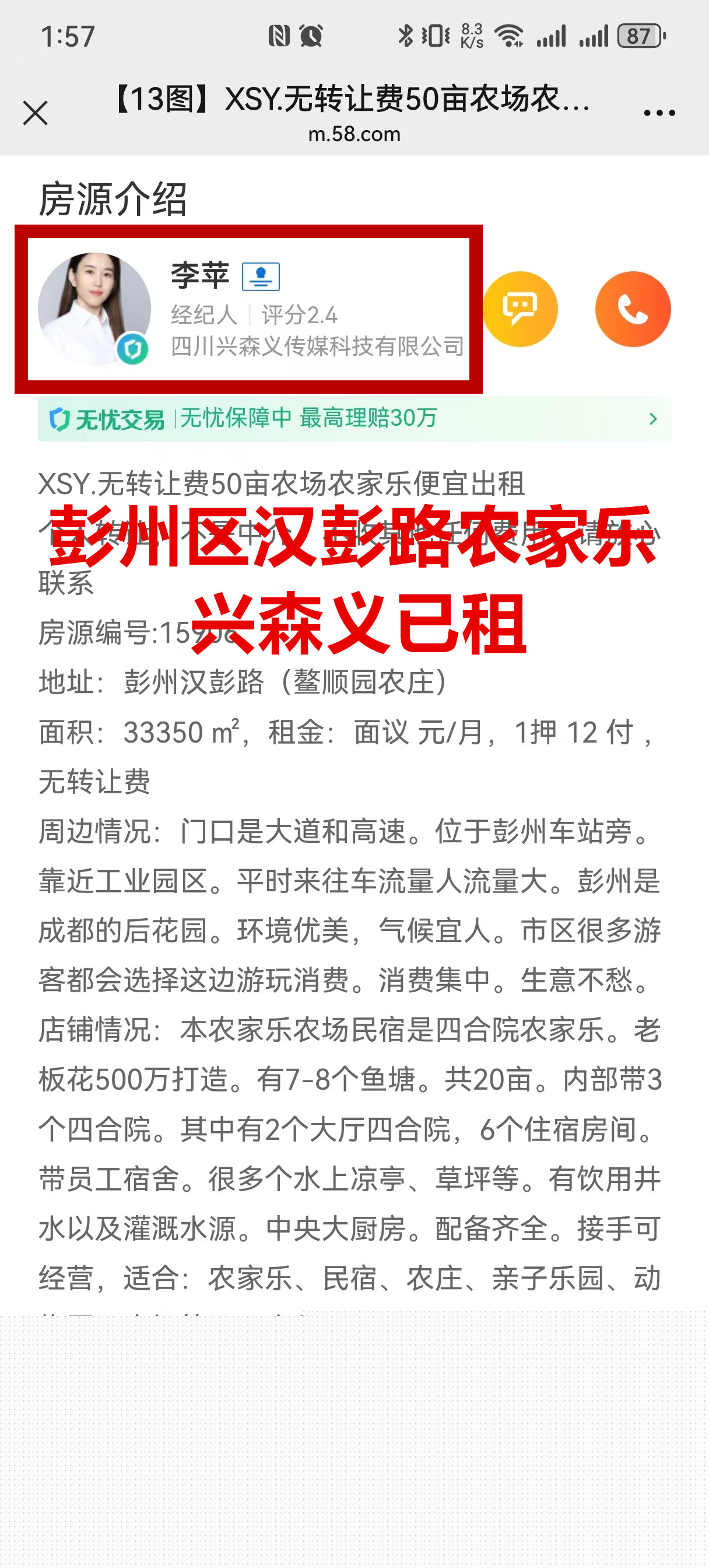709x1568 pixels.
Task: Start a chat with the agent
Action: (520, 309)
